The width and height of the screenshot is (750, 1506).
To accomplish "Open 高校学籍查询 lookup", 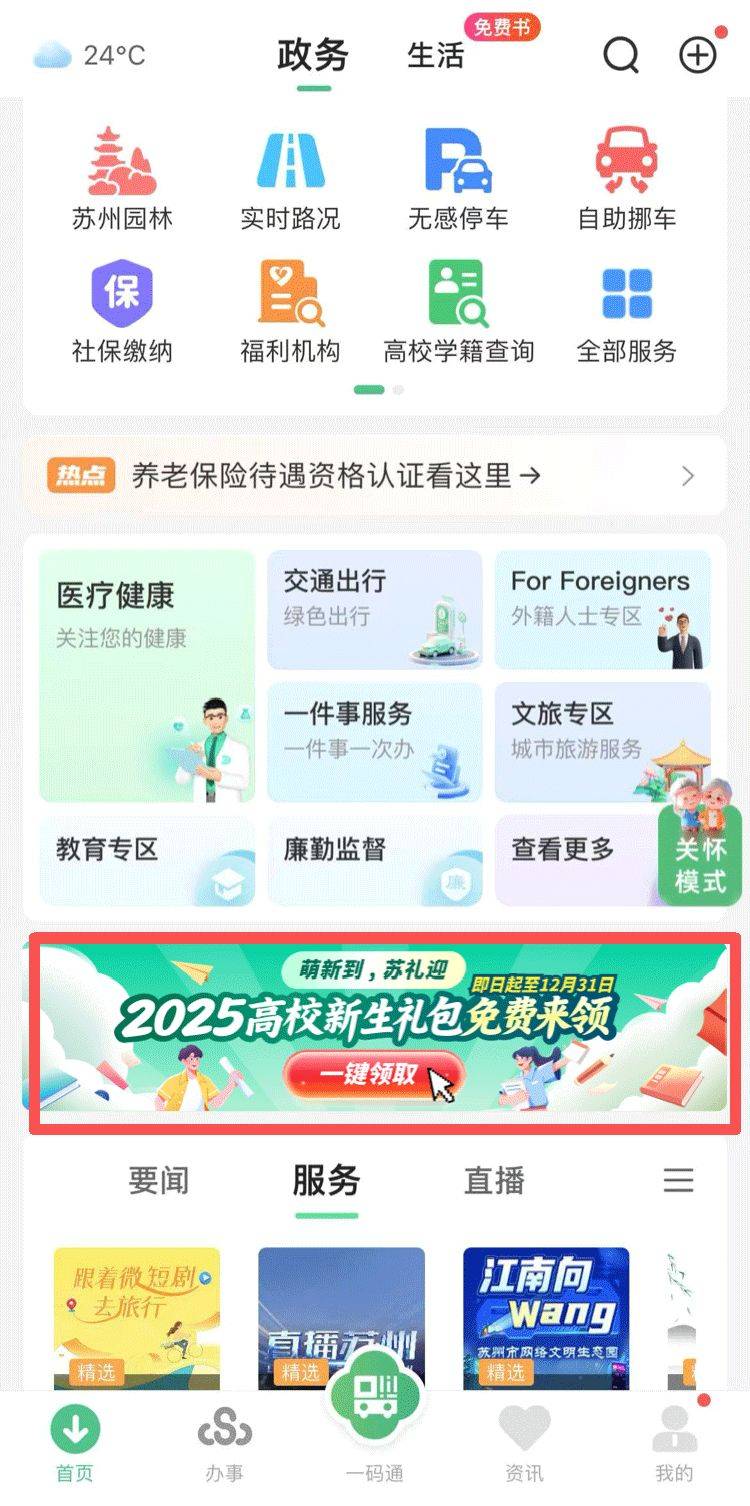I will [x=458, y=311].
